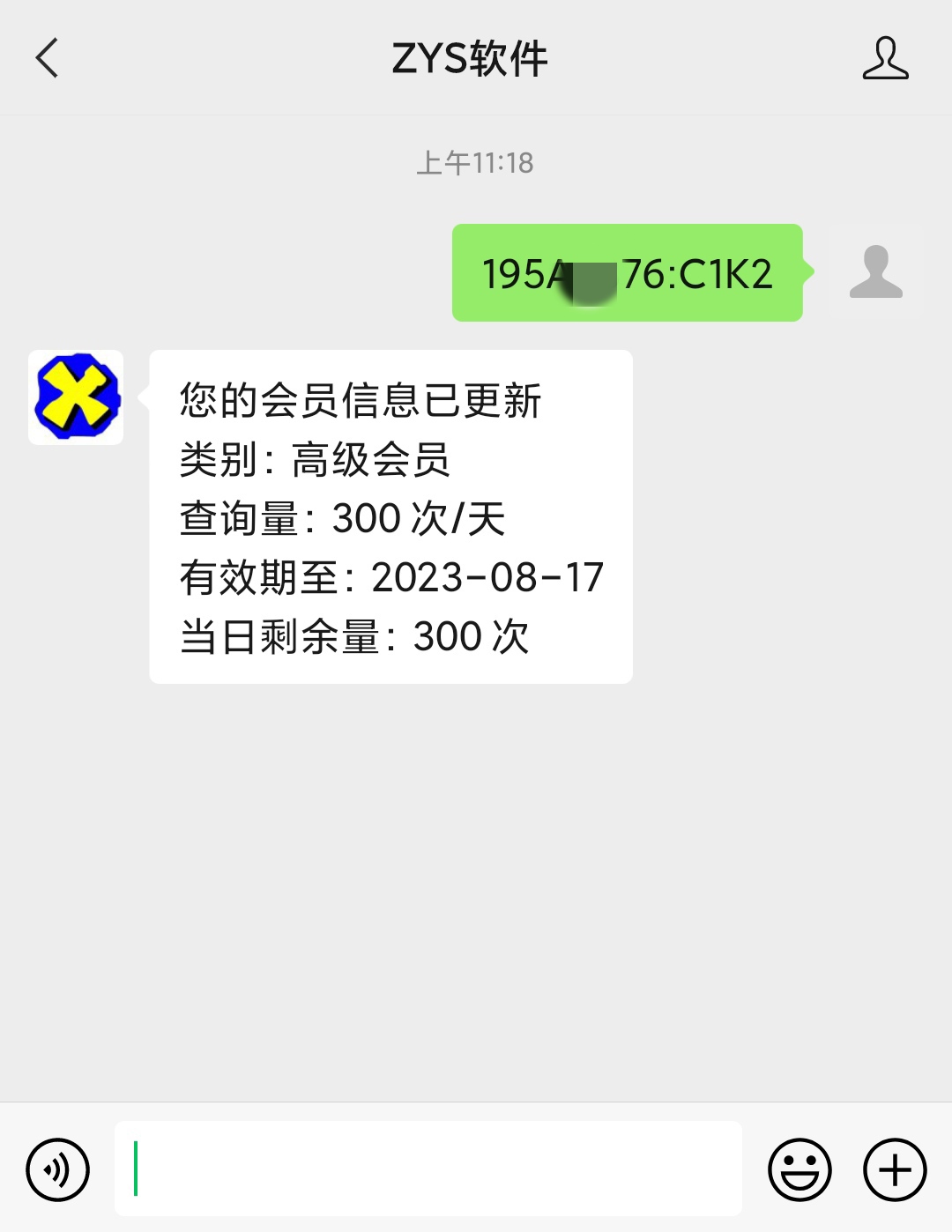
Task: Open the ZYS软件 account profile icon
Action: coord(885,58)
